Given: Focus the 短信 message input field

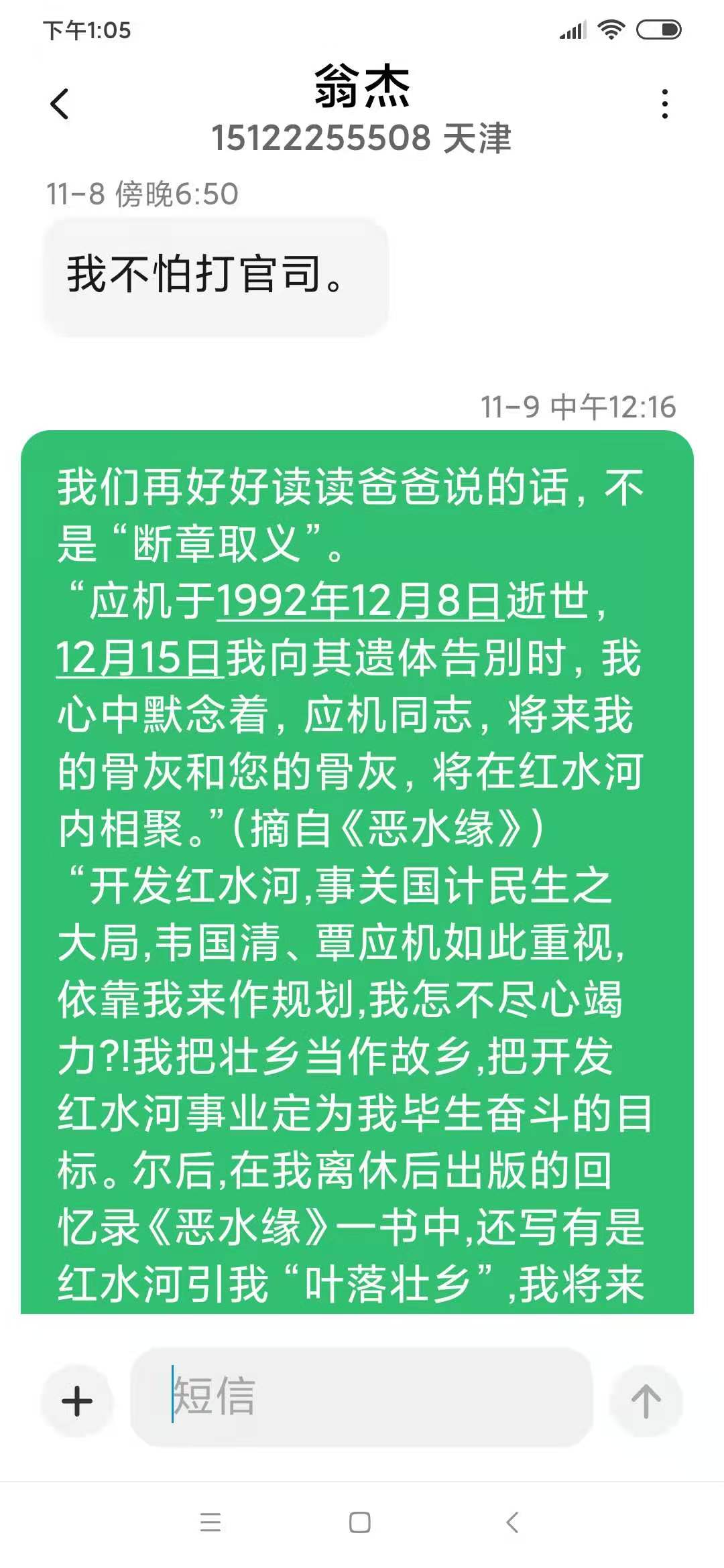Looking at the screenshot, I should click(362, 1397).
